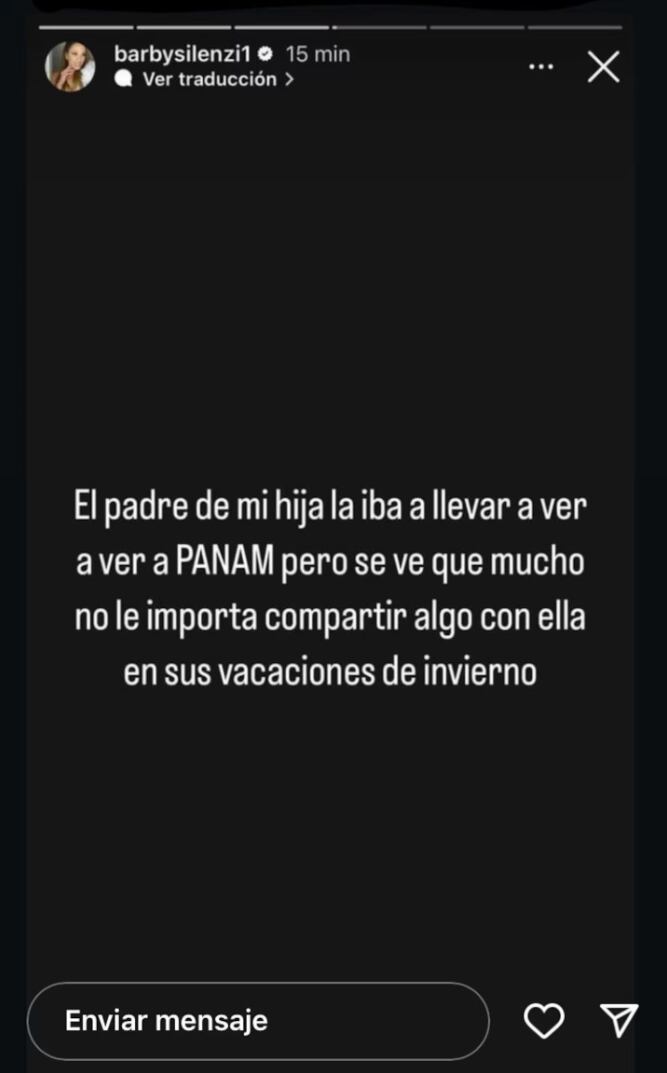Open barbysilenzi1's profile picture
The image size is (667, 1073).
click(70, 66)
